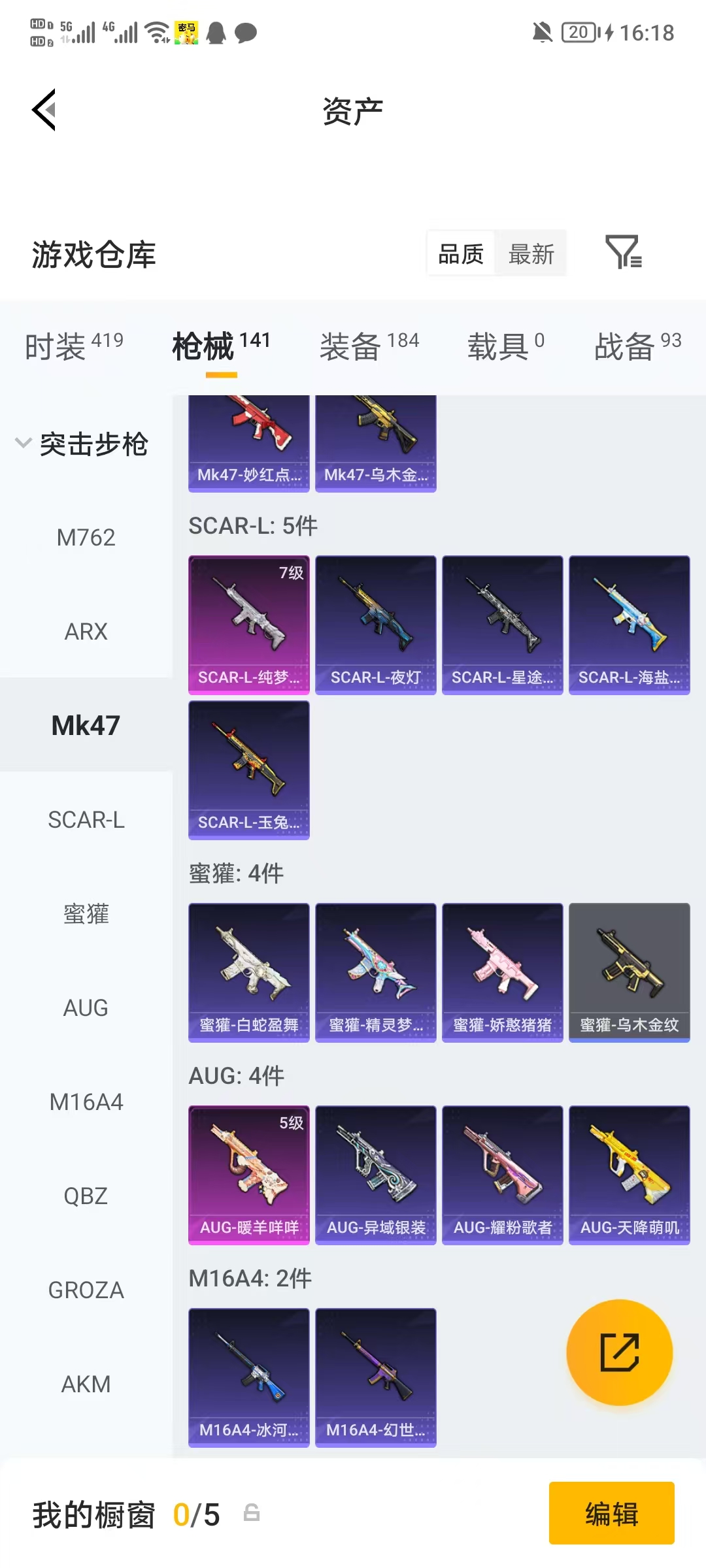This screenshot has height=1568, width=706.
Task: Open the SCAR-L-夜灯 skin tile
Action: tap(376, 625)
